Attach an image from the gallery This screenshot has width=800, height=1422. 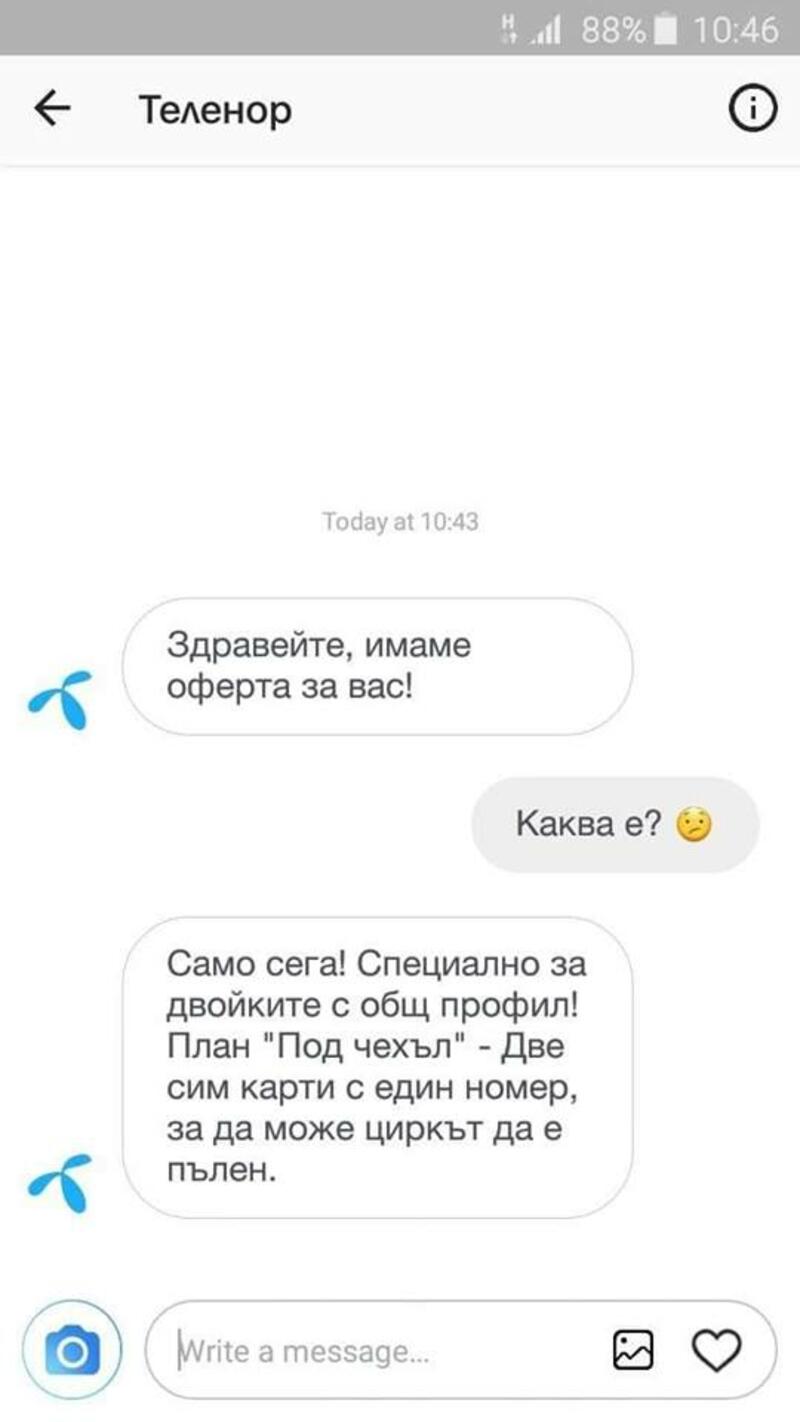click(x=633, y=1352)
